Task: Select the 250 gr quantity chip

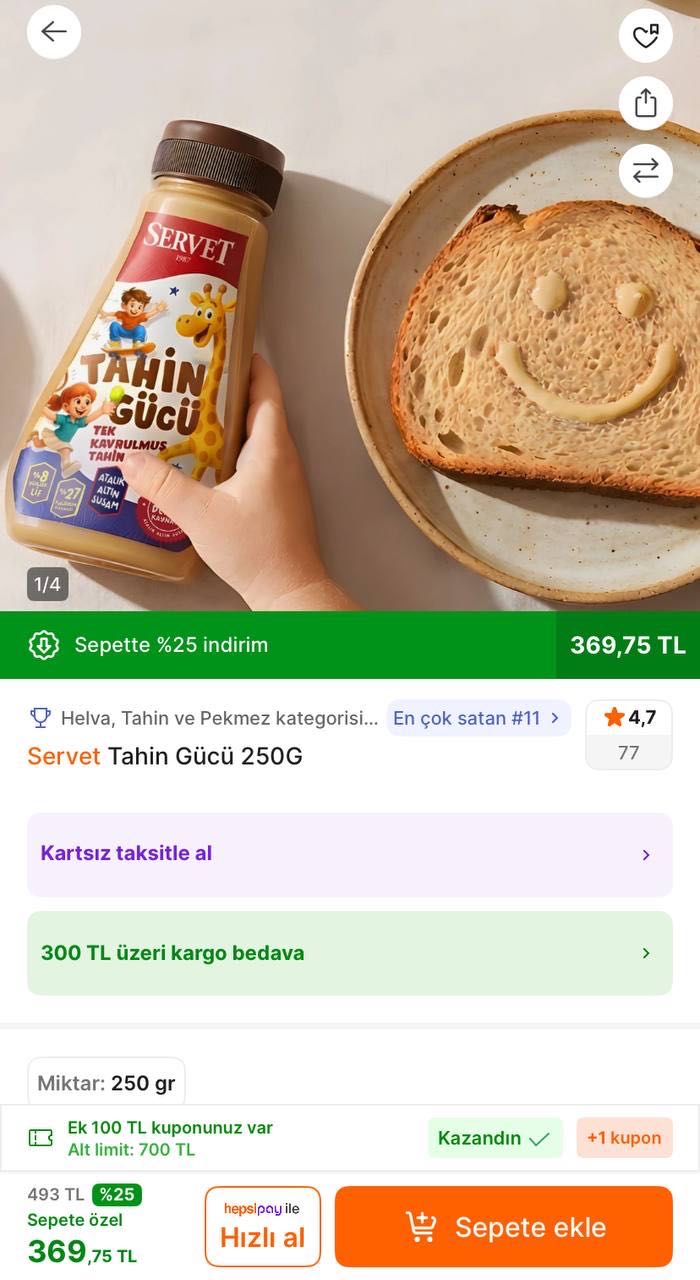Action: pos(106,1083)
